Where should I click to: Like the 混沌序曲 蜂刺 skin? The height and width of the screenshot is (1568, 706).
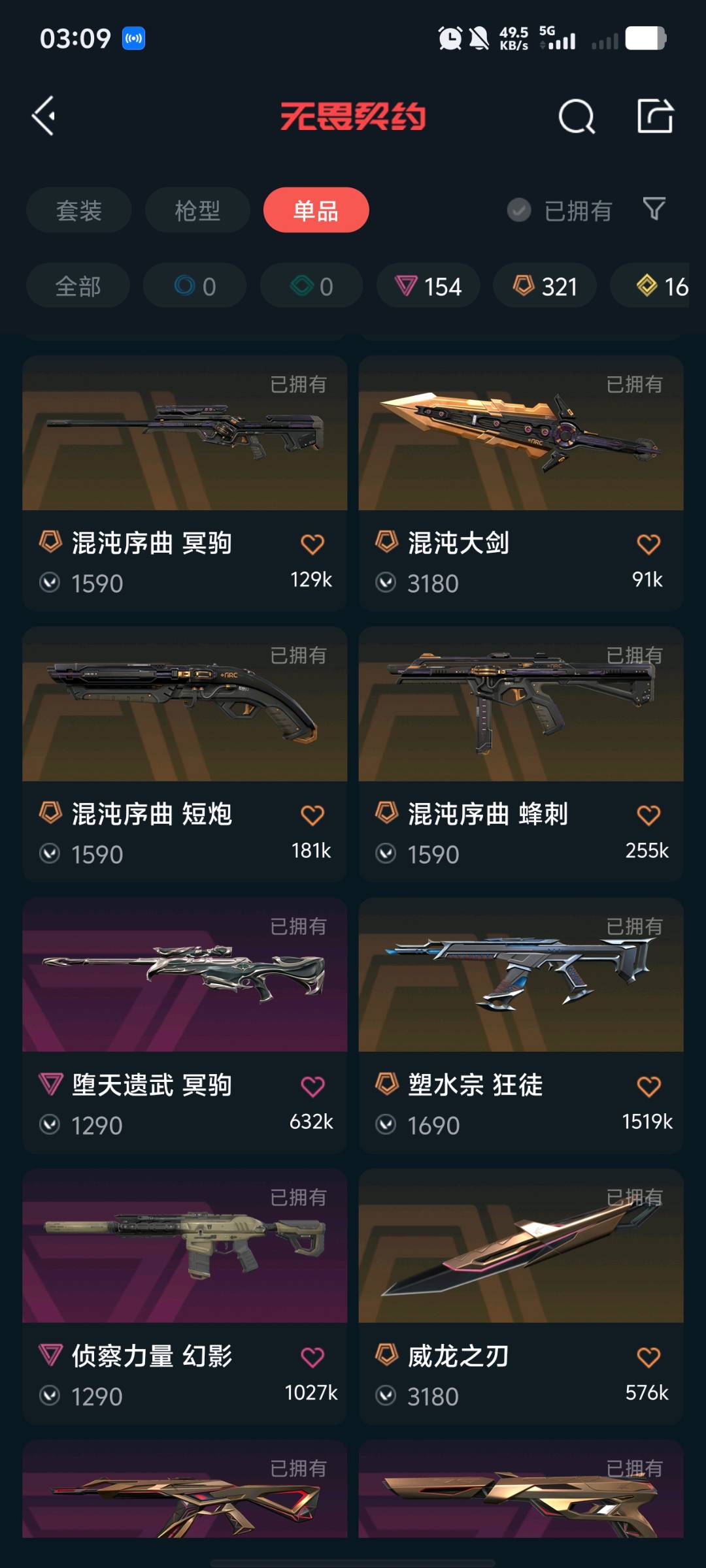pos(648,815)
